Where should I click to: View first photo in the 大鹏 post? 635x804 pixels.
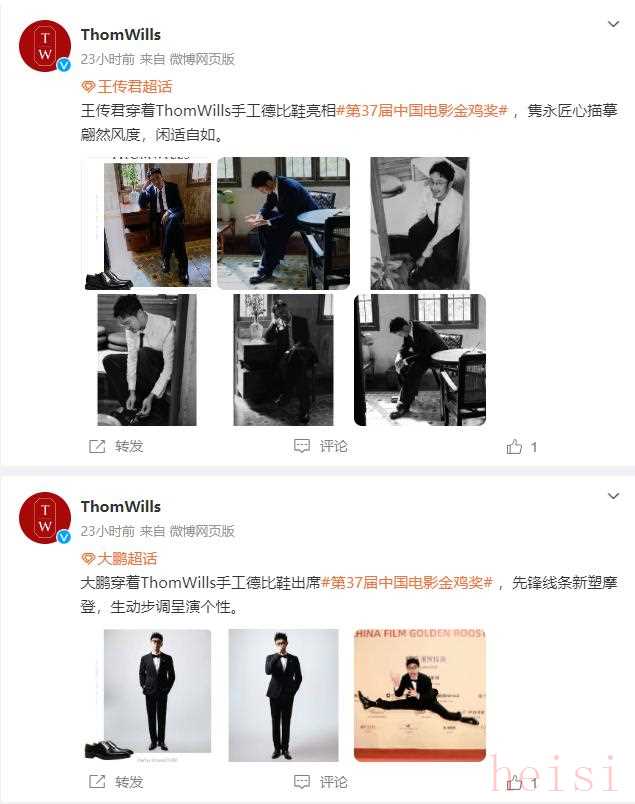coord(147,695)
